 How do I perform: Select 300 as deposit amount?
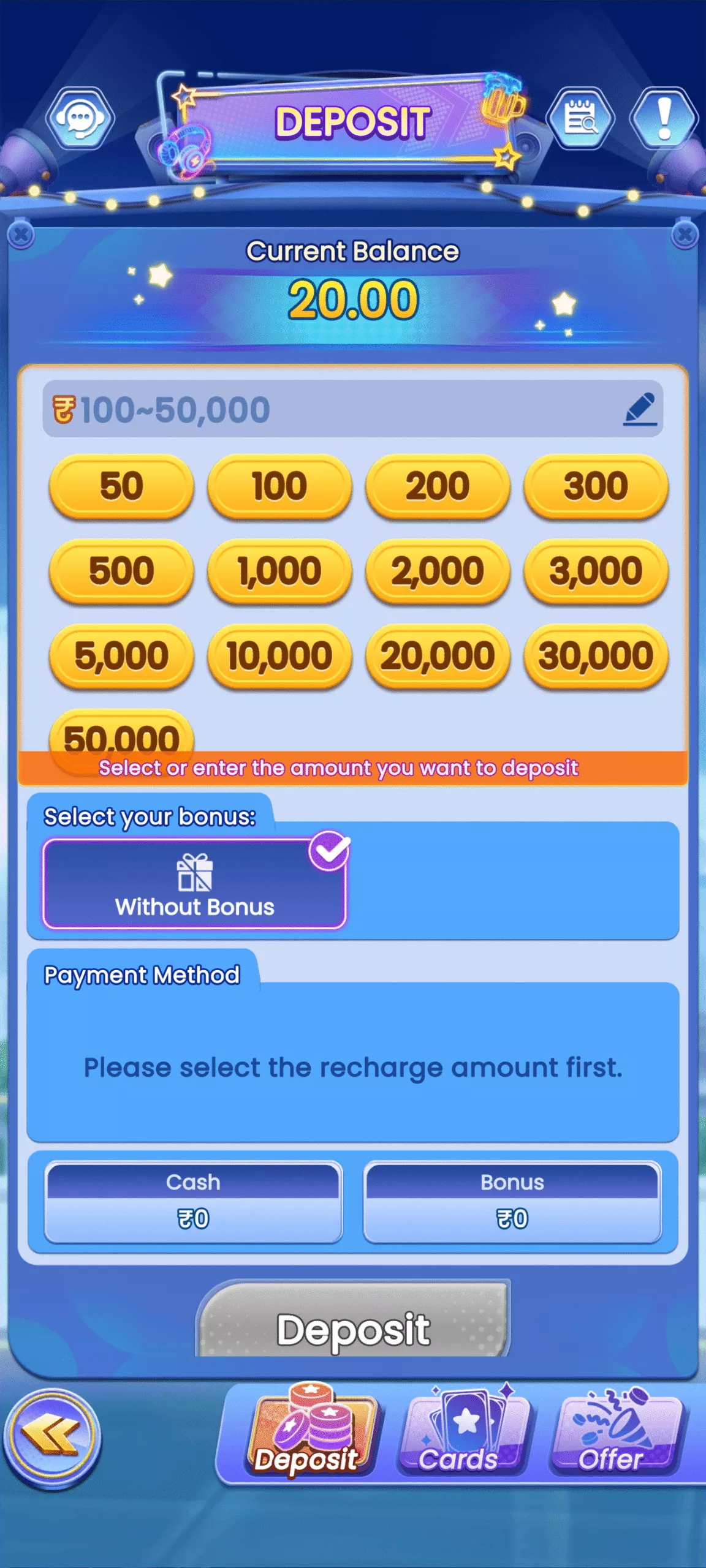[x=596, y=486]
